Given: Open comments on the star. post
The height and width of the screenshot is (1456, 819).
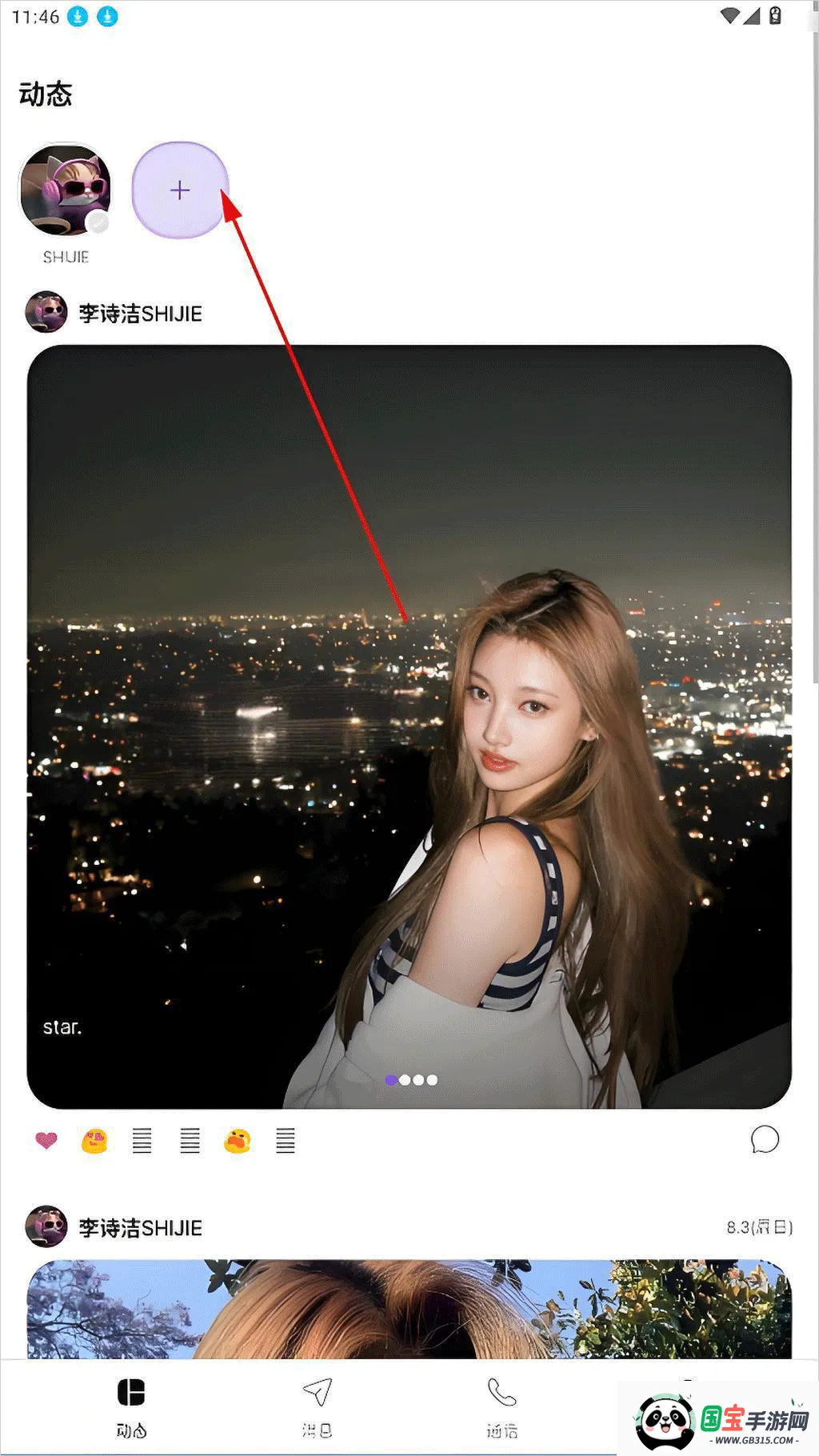Looking at the screenshot, I should pyautogui.click(x=765, y=1139).
